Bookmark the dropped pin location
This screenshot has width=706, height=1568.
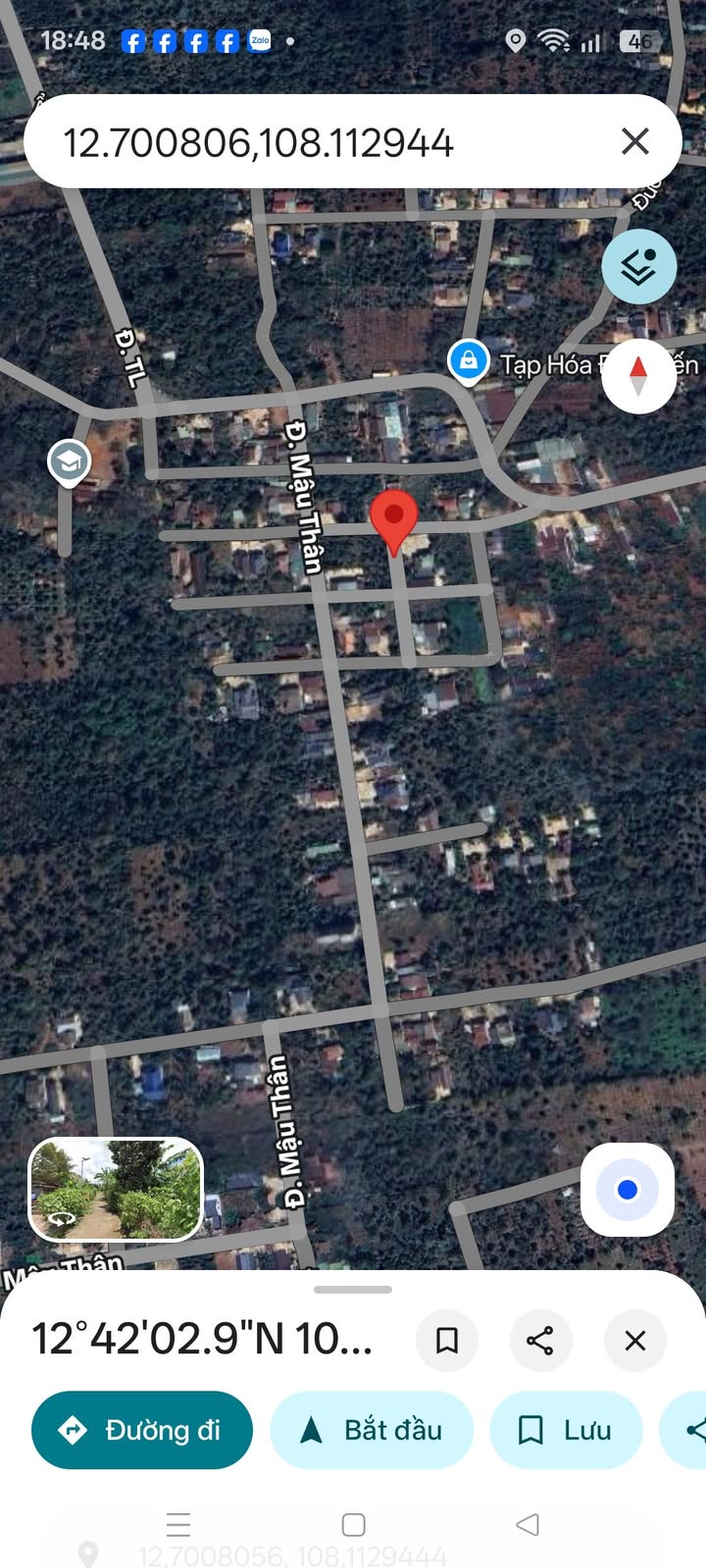tap(447, 1340)
